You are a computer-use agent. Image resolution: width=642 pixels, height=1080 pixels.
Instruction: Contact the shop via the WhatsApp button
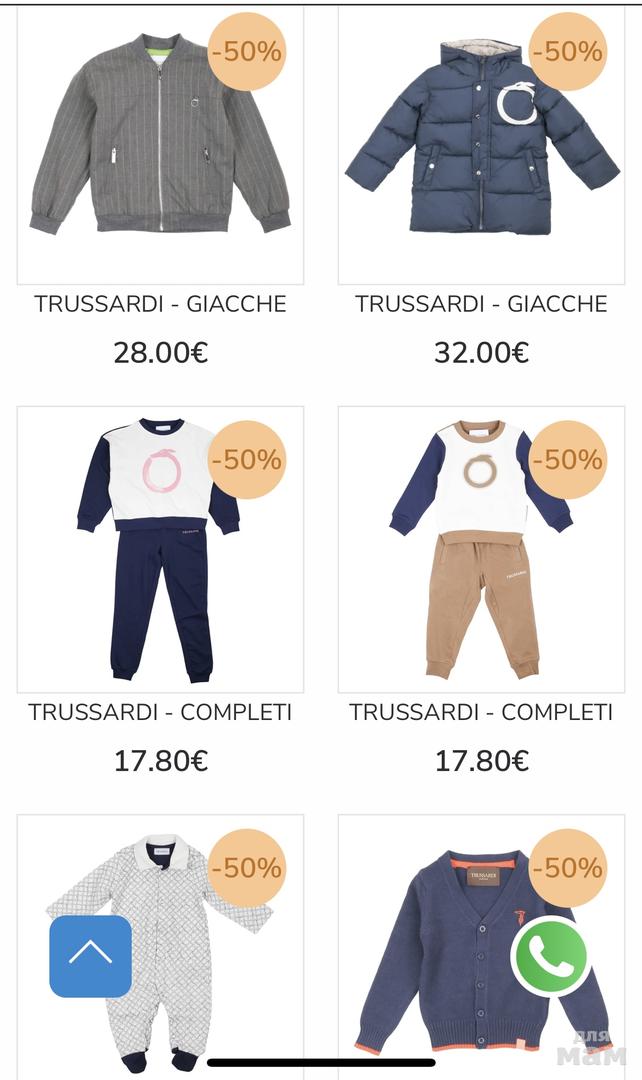[549, 957]
